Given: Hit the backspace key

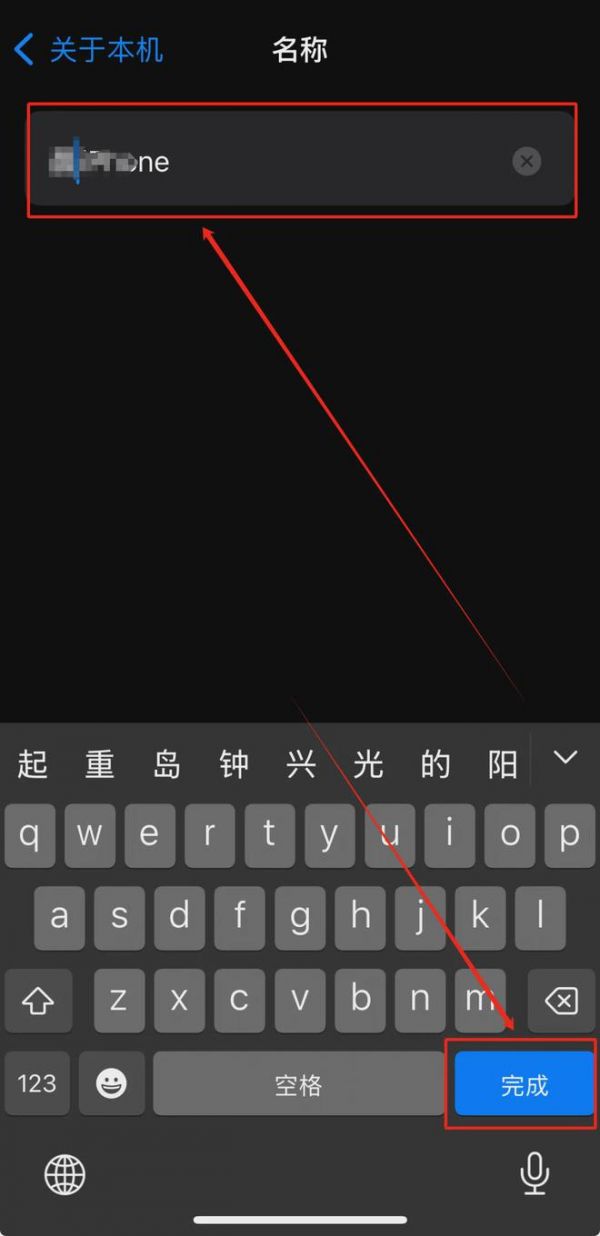Looking at the screenshot, I should click(x=561, y=1000).
